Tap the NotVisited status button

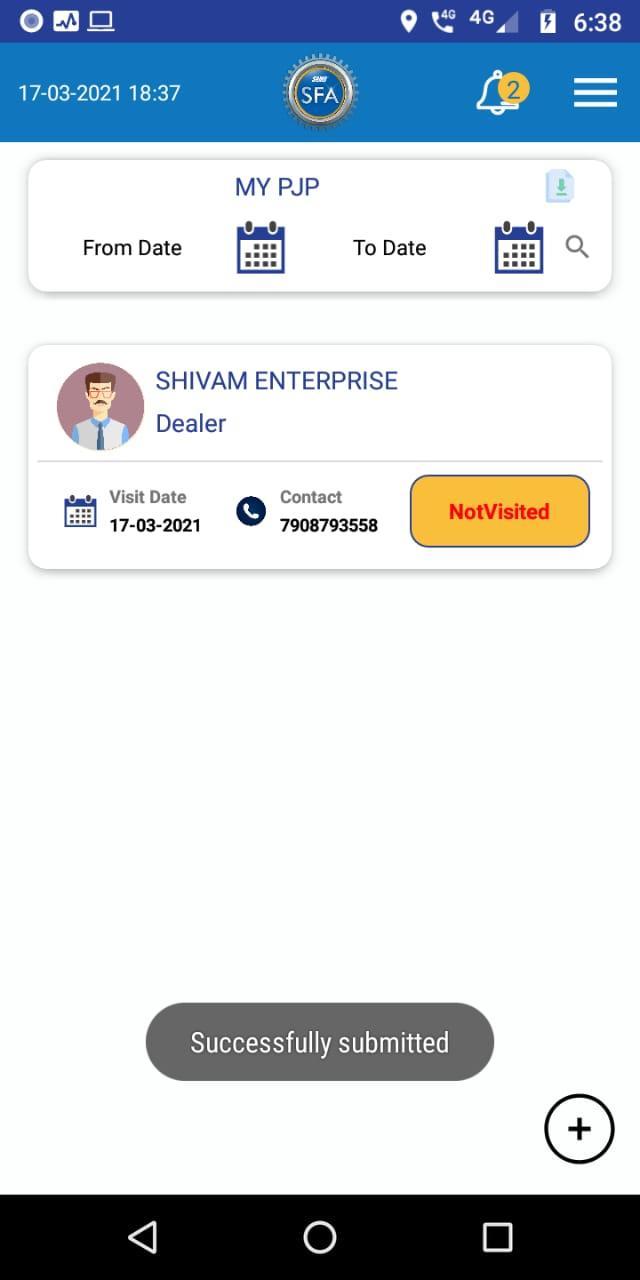coord(499,511)
